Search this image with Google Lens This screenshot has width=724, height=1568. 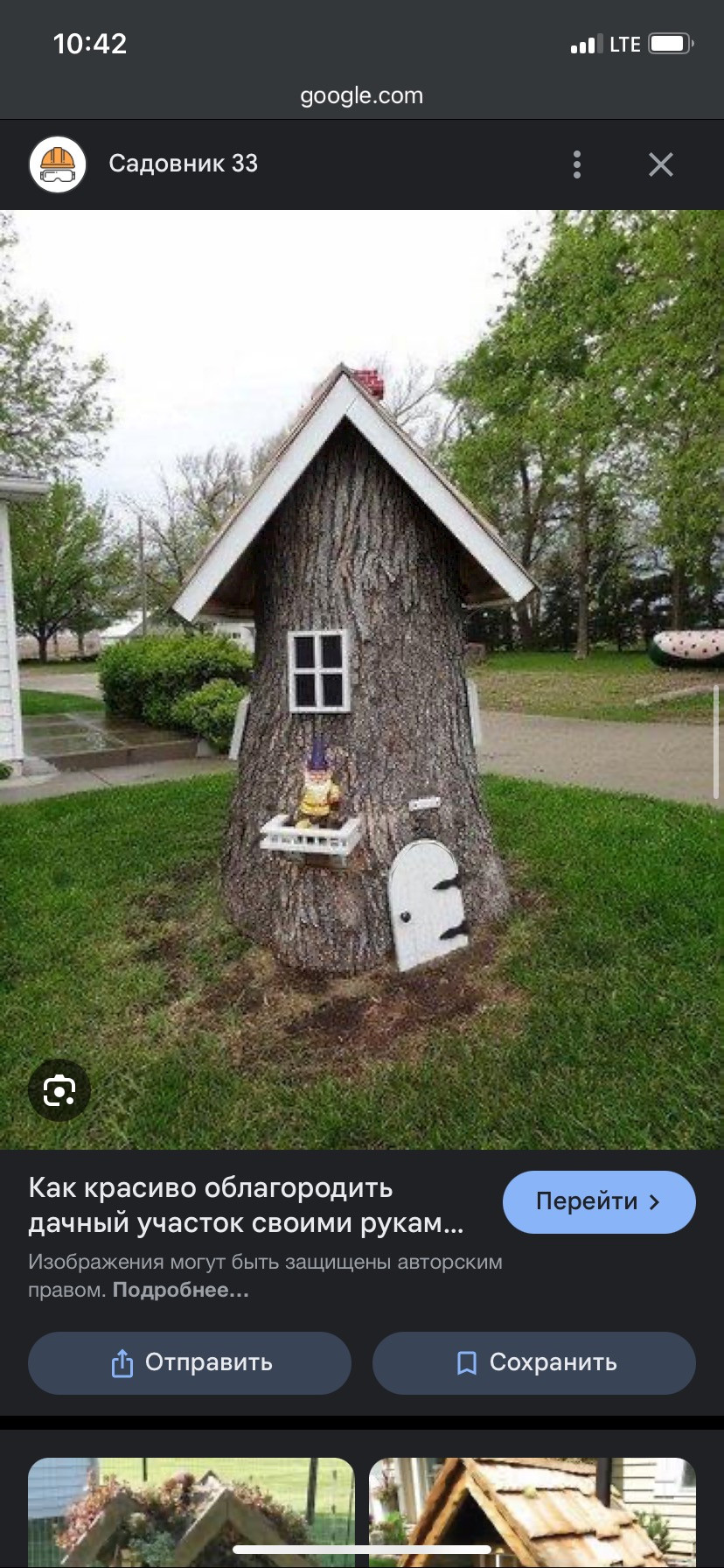[x=59, y=1090]
